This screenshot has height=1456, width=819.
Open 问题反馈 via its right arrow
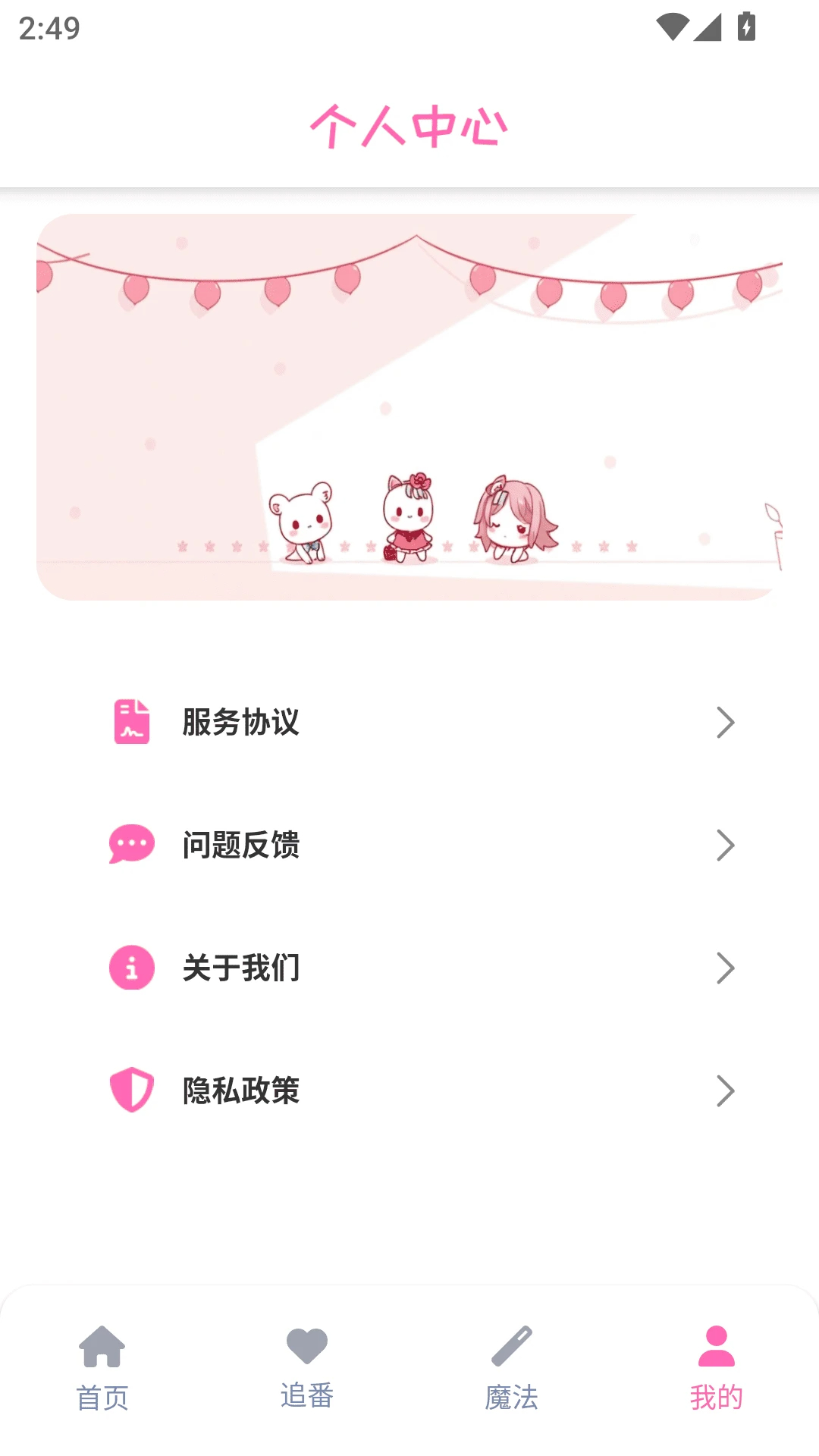(x=726, y=845)
